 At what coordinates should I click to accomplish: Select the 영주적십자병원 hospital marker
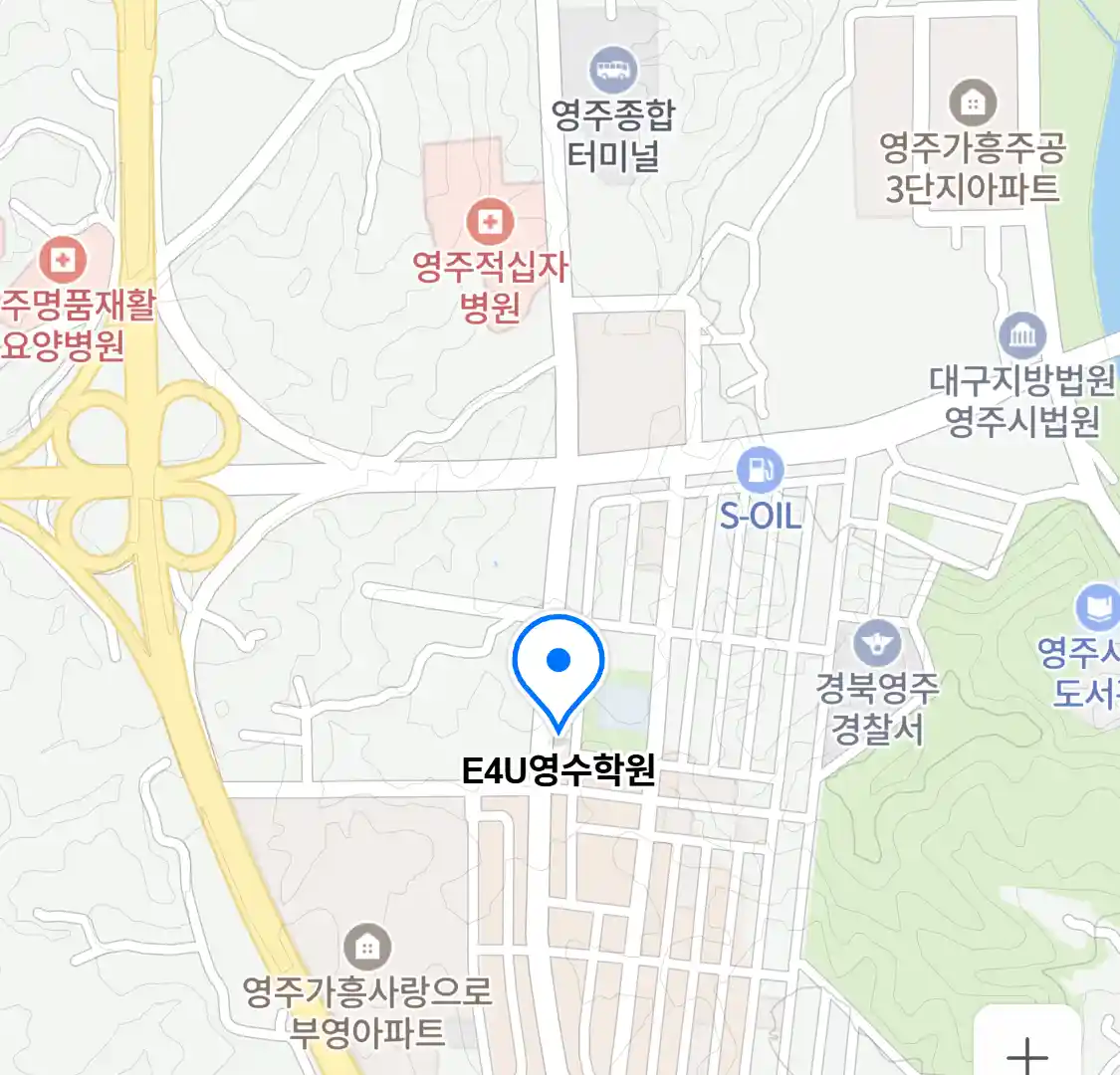point(490,221)
